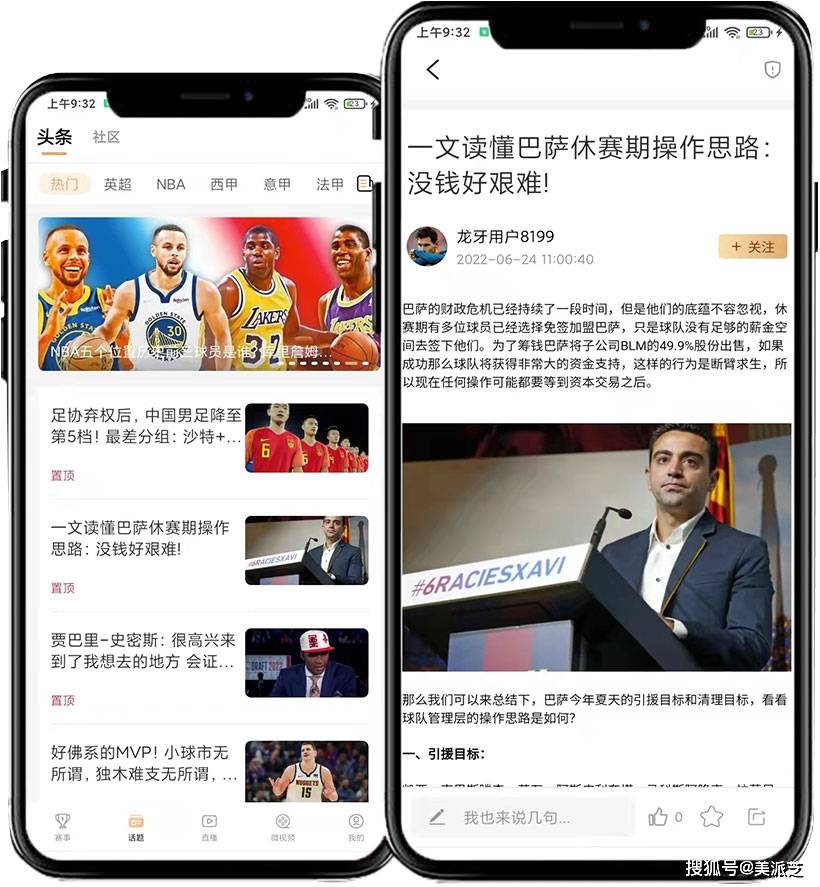Select the NBA category tab
820x887 pixels.
point(170,184)
